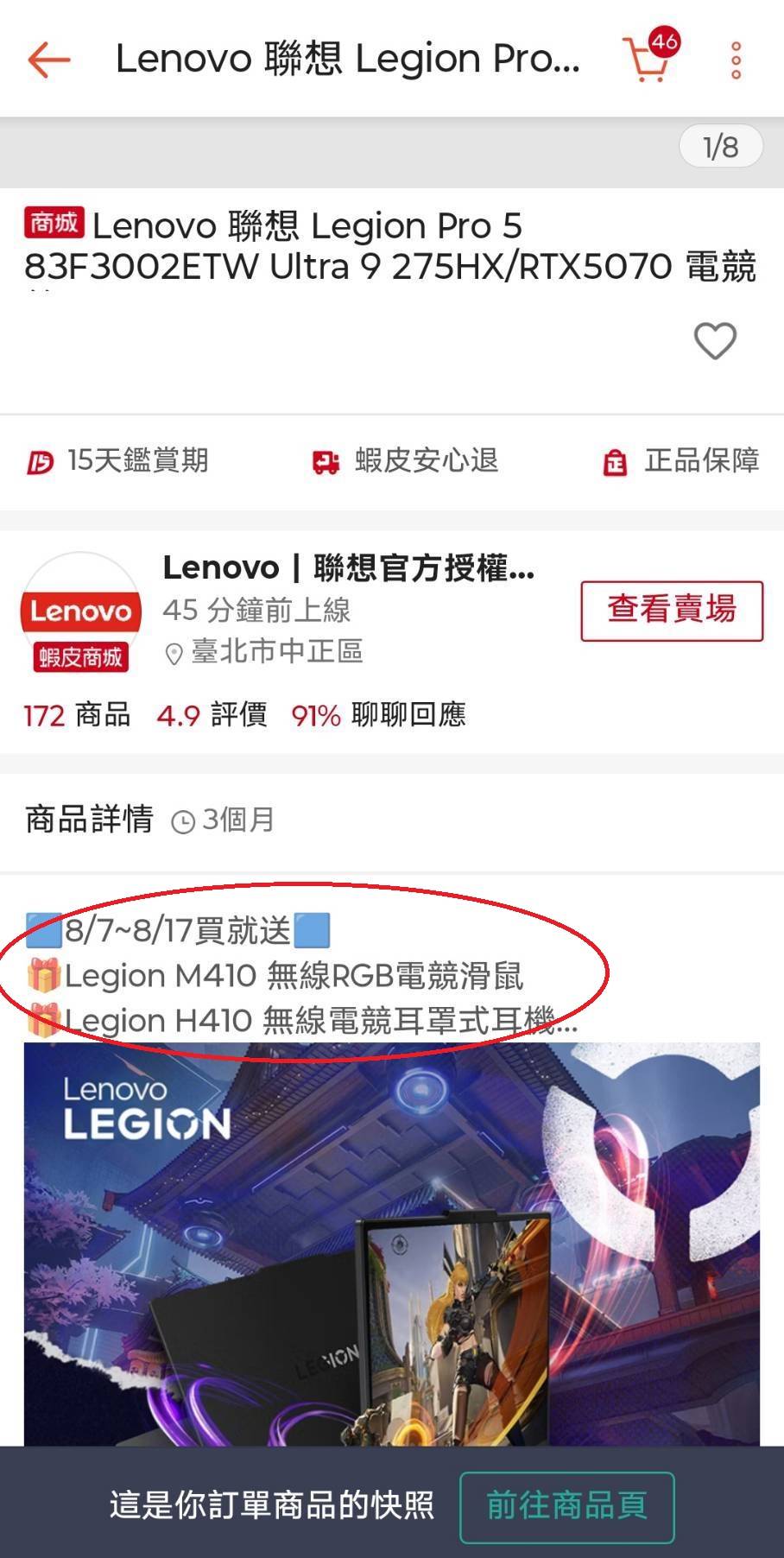Open the Lenovo 聯想官方授權 seller profile
The width and height of the screenshot is (784, 1558).
(348, 568)
